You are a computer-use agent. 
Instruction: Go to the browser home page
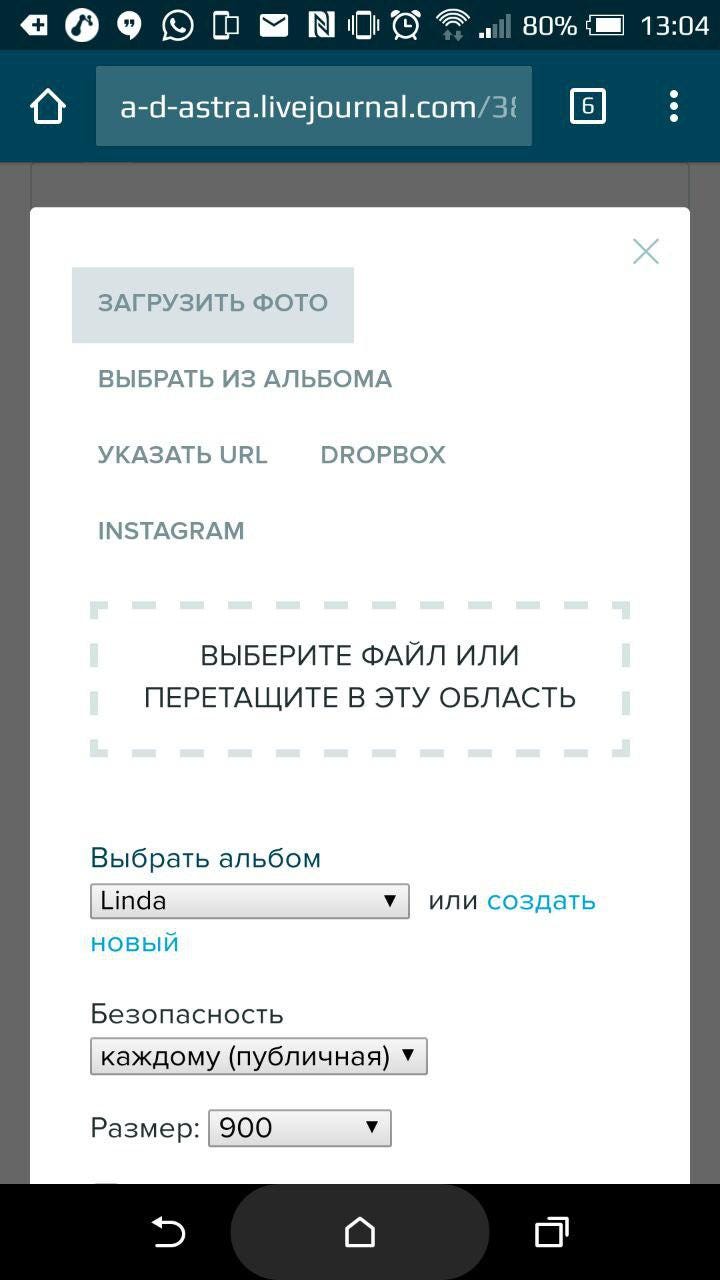coord(48,107)
